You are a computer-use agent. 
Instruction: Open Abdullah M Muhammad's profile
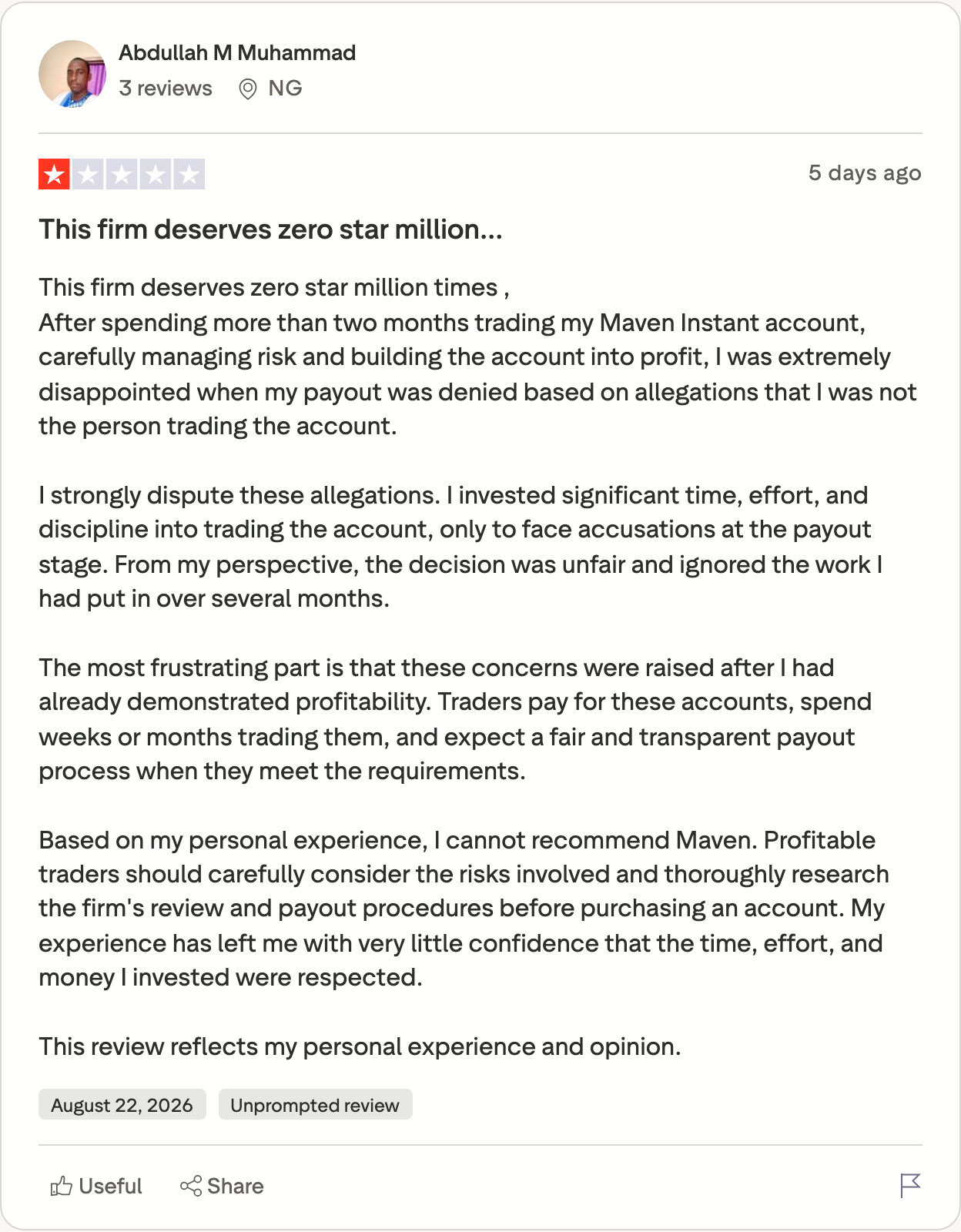click(x=236, y=53)
